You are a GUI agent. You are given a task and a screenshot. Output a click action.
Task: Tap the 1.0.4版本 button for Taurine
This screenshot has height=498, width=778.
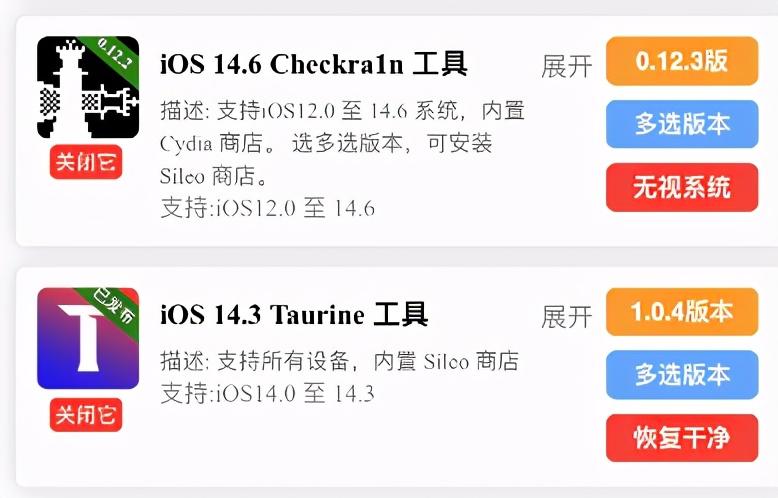coord(682,312)
